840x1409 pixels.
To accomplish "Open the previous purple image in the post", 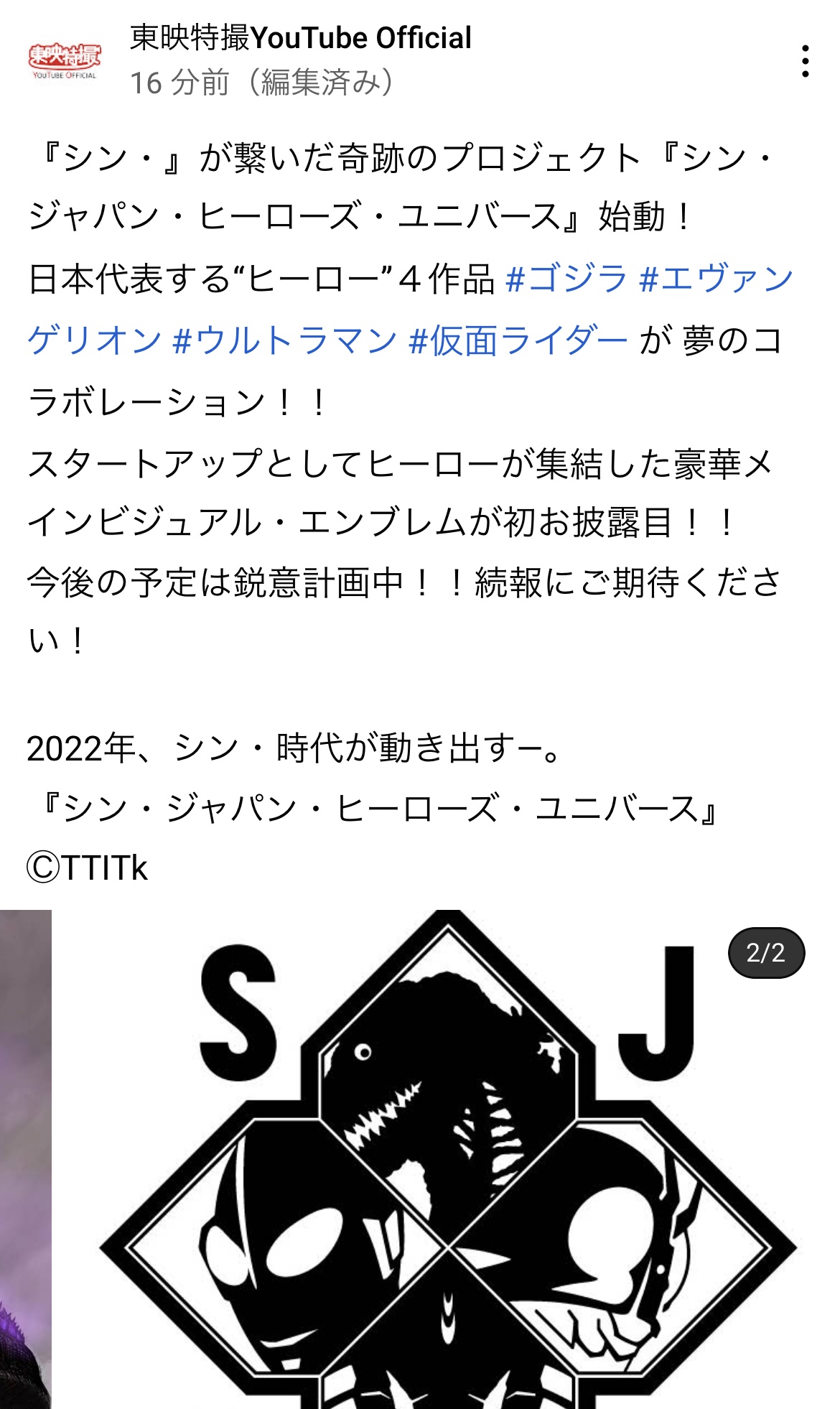I will click(x=25, y=1158).
